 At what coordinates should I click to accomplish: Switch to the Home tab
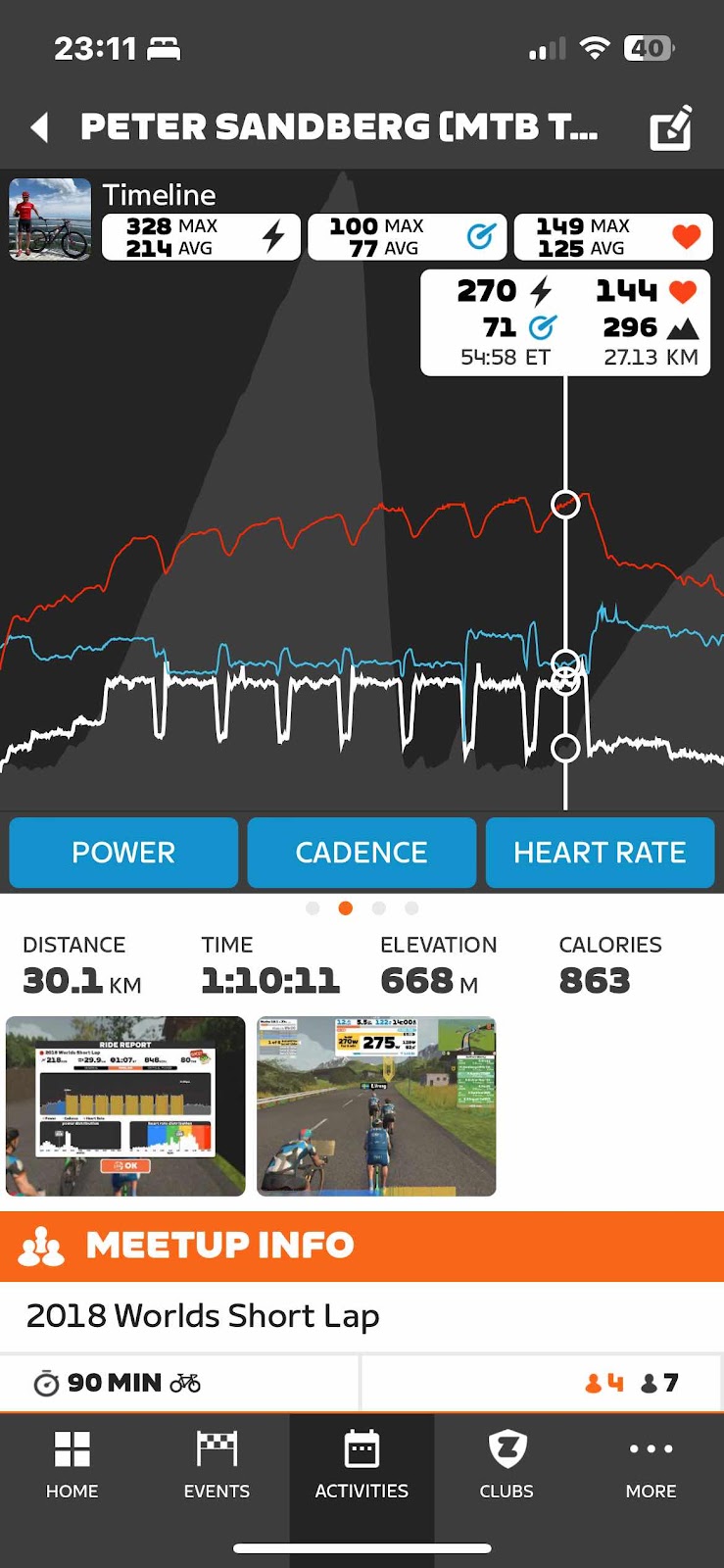pyautogui.click(x=72, y=1465)
